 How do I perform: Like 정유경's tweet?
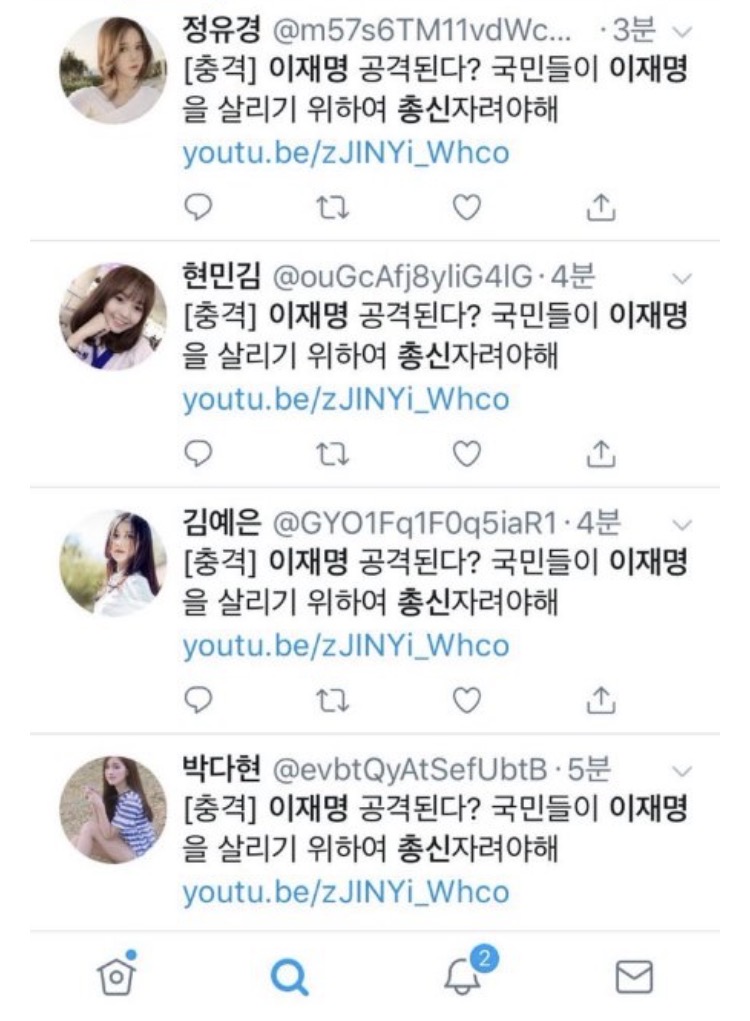[x=467, y=207]
